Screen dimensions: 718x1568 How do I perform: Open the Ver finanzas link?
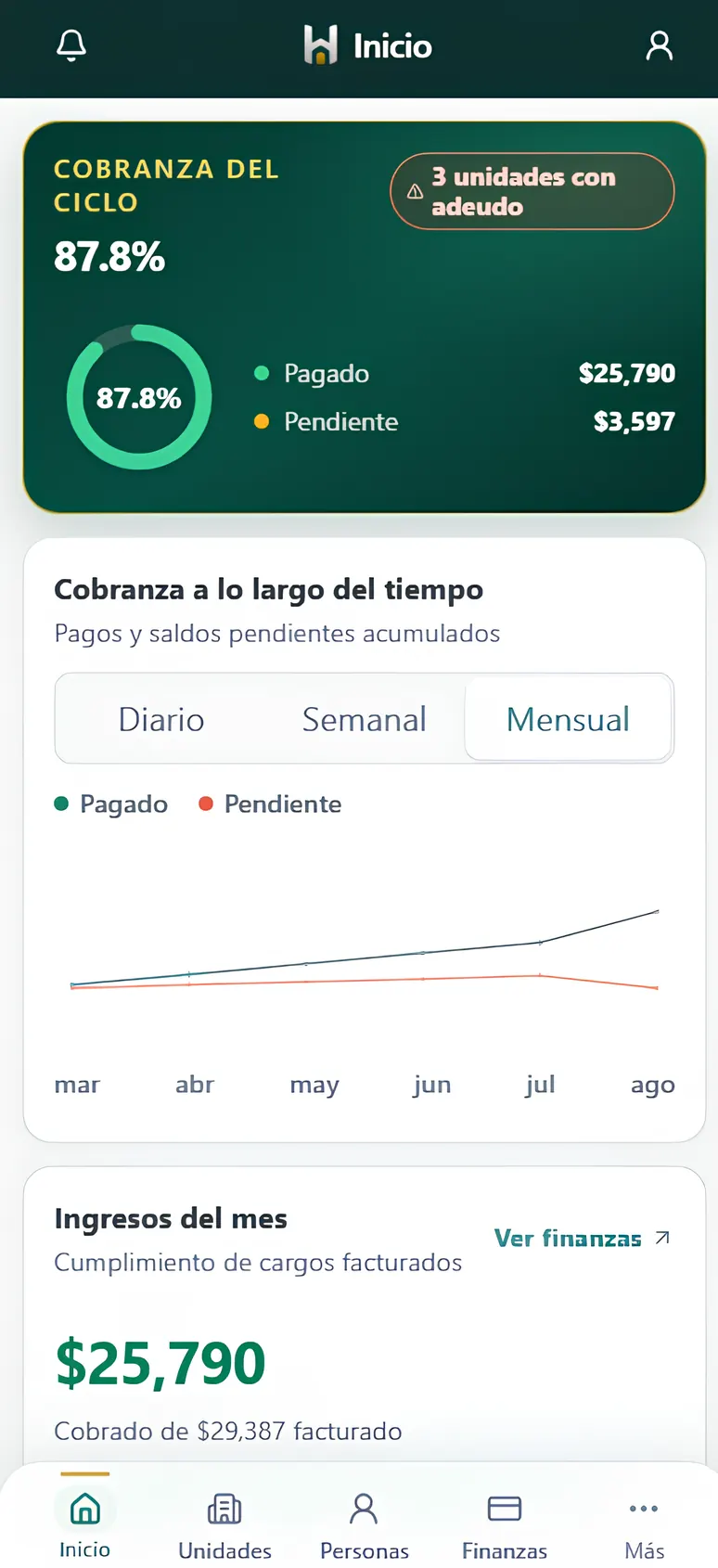(x=582, y=1239)
